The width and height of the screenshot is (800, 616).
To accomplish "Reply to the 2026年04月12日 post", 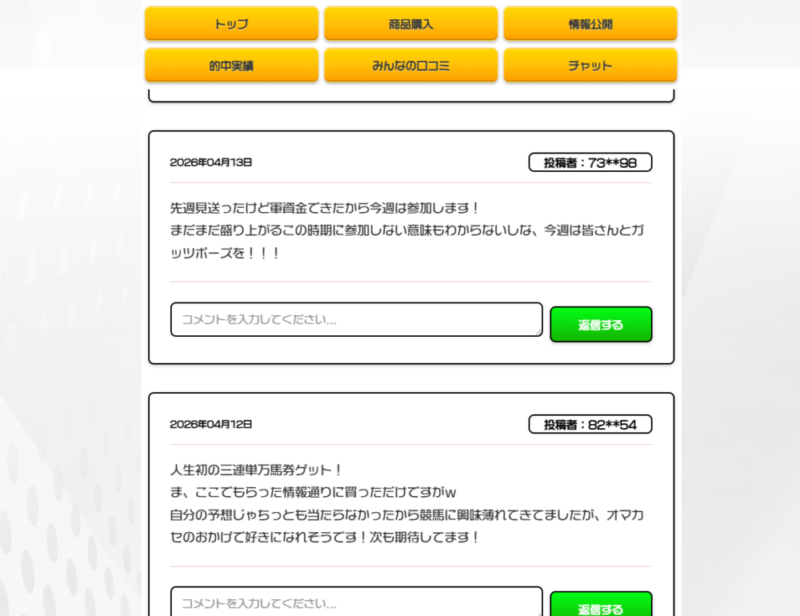I will click(x=600, y=606).
